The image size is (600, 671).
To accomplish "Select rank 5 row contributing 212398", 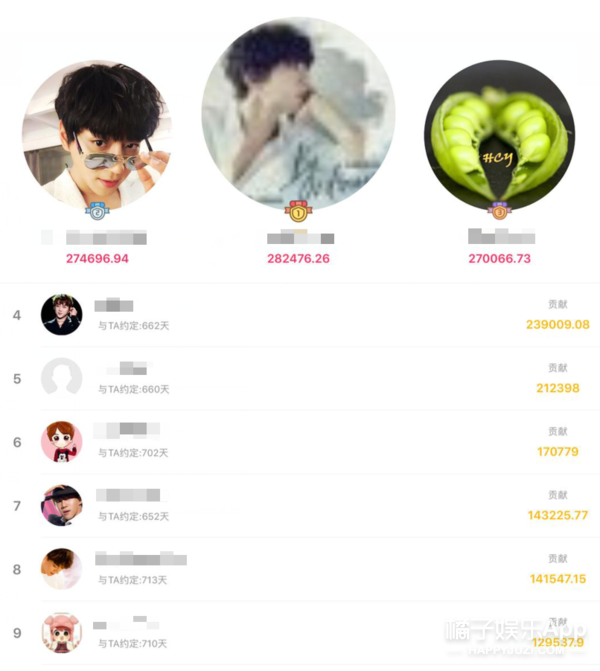I will pos(300,378).
